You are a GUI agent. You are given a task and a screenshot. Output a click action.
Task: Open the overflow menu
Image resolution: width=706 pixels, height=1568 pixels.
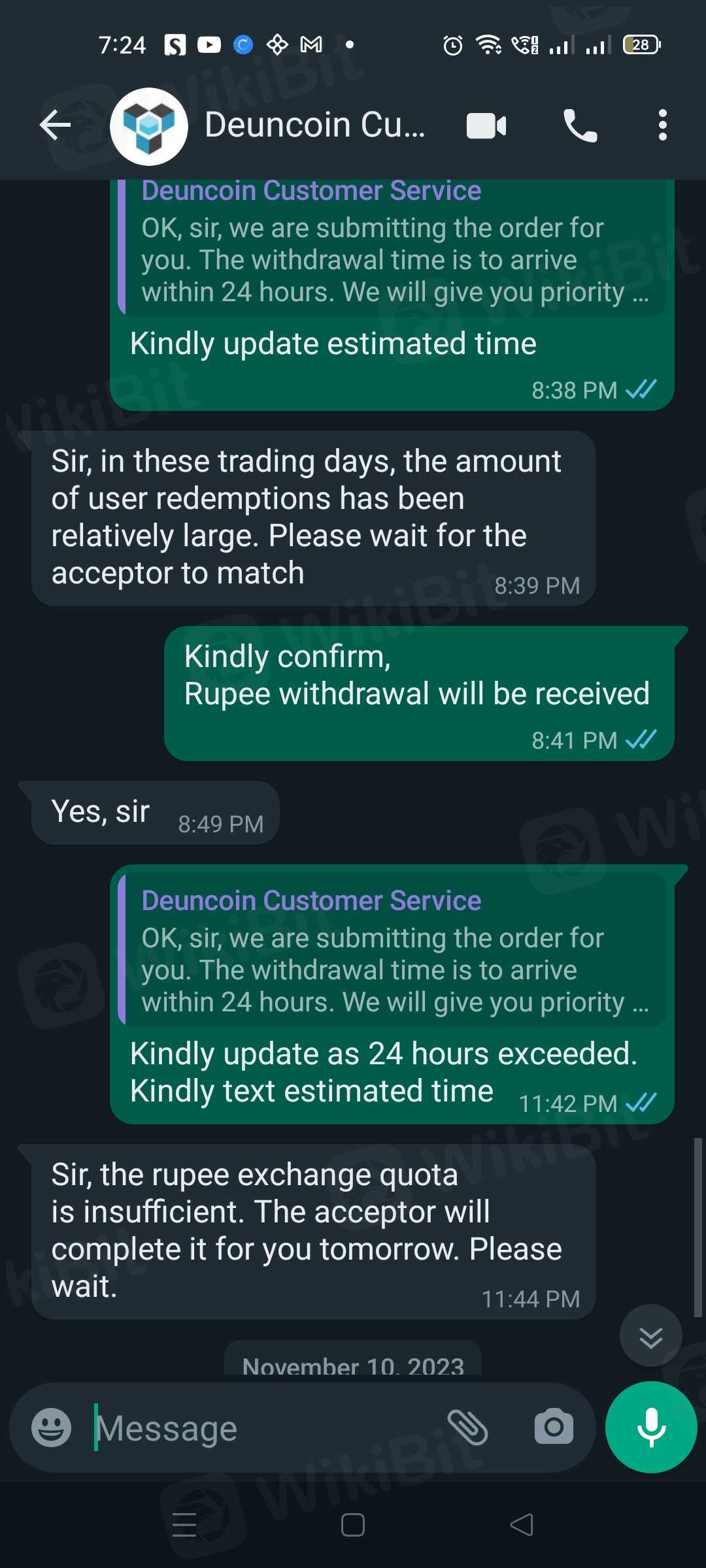tap(662, 125)
